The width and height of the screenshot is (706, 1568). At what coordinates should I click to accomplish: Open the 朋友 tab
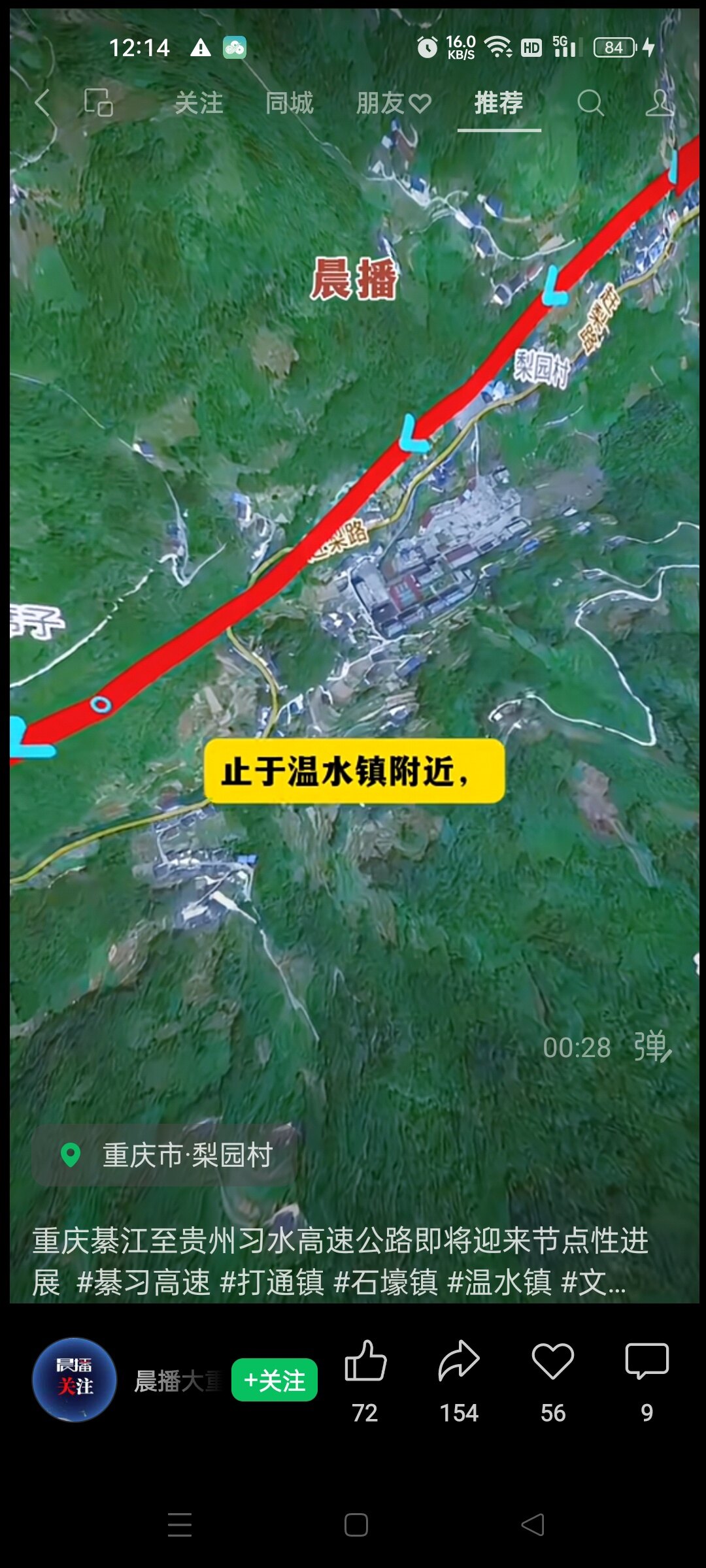393,103
